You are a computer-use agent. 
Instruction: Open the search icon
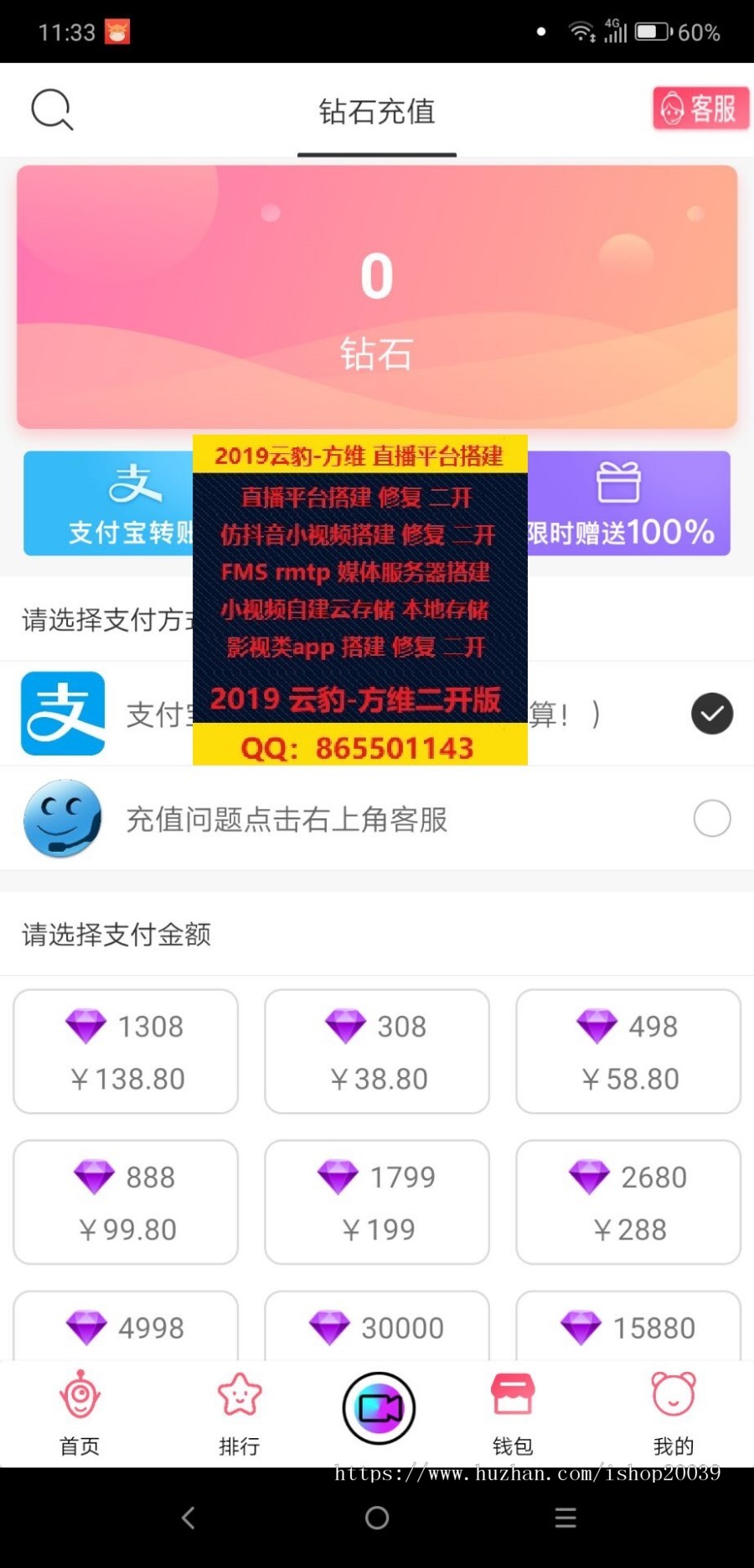pyautogui.click(x=52, y=110)
